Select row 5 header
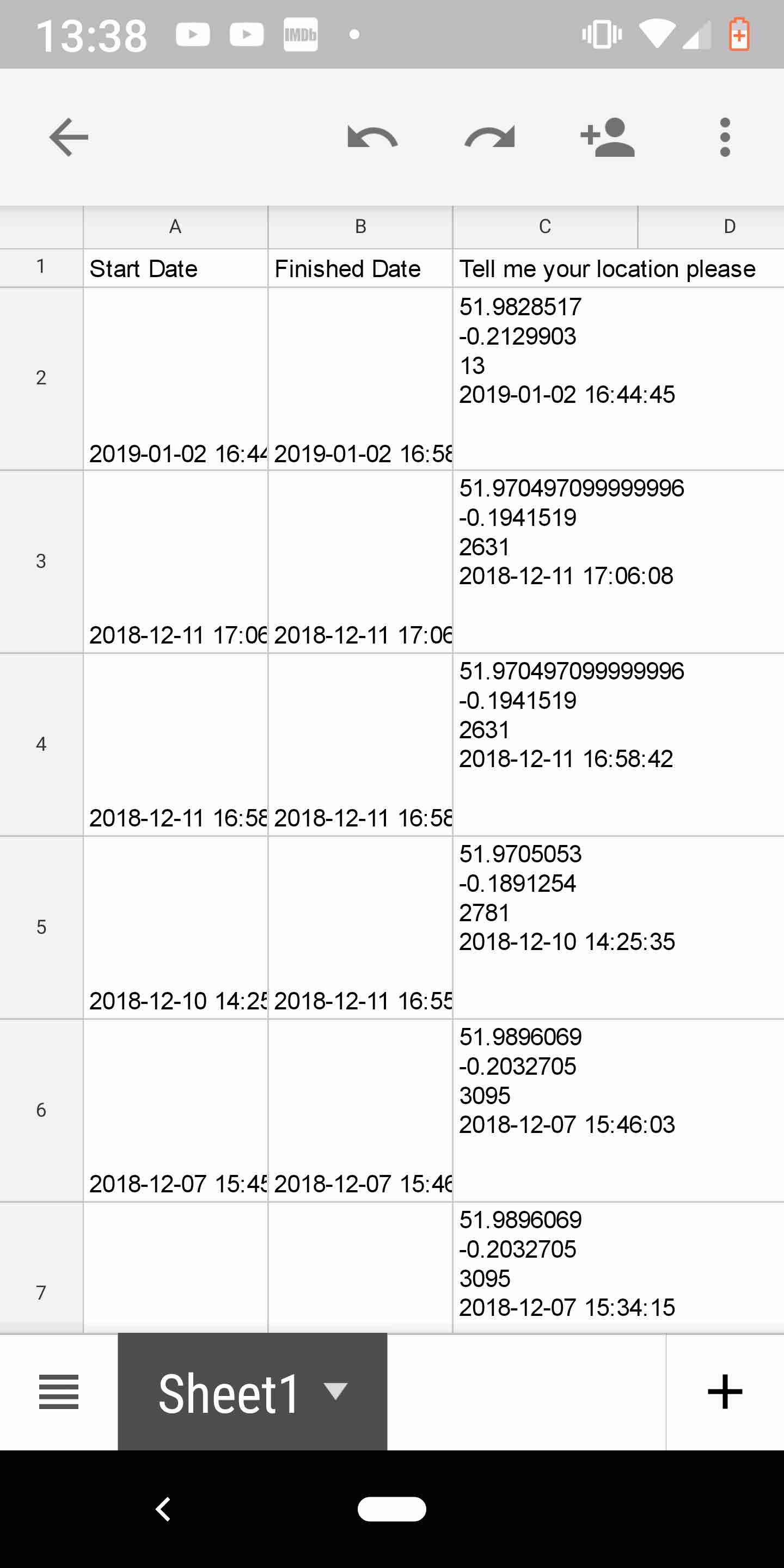This screenshot has height=1568, width=784. coord(41,927)
